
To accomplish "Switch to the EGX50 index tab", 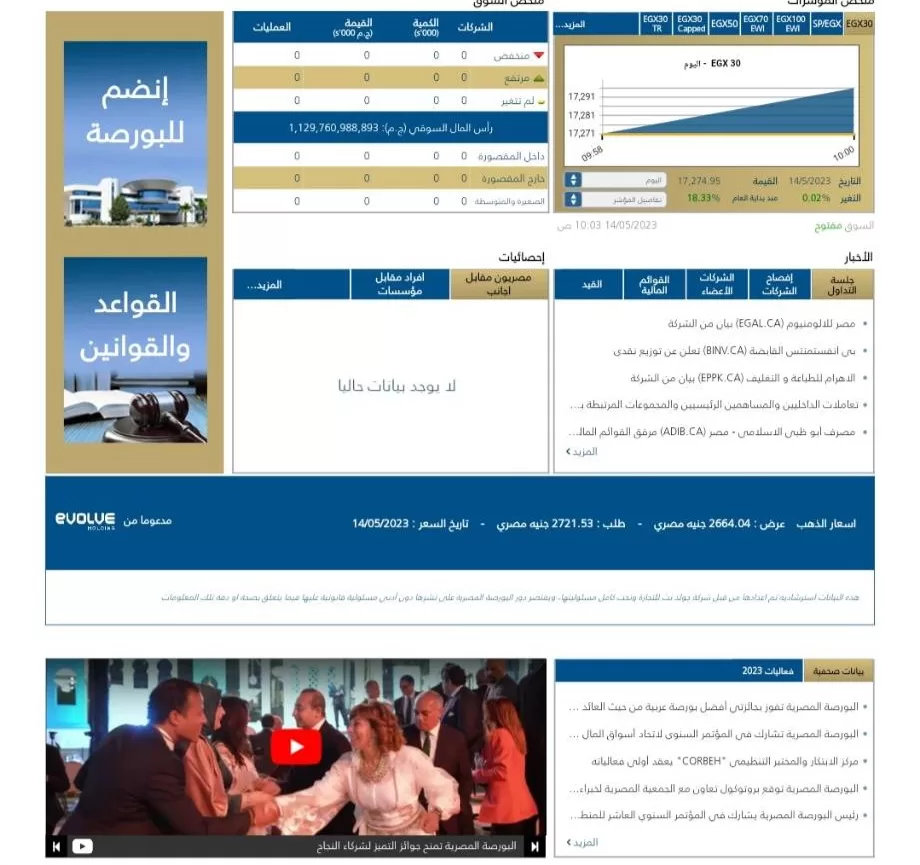I will 725,24.
